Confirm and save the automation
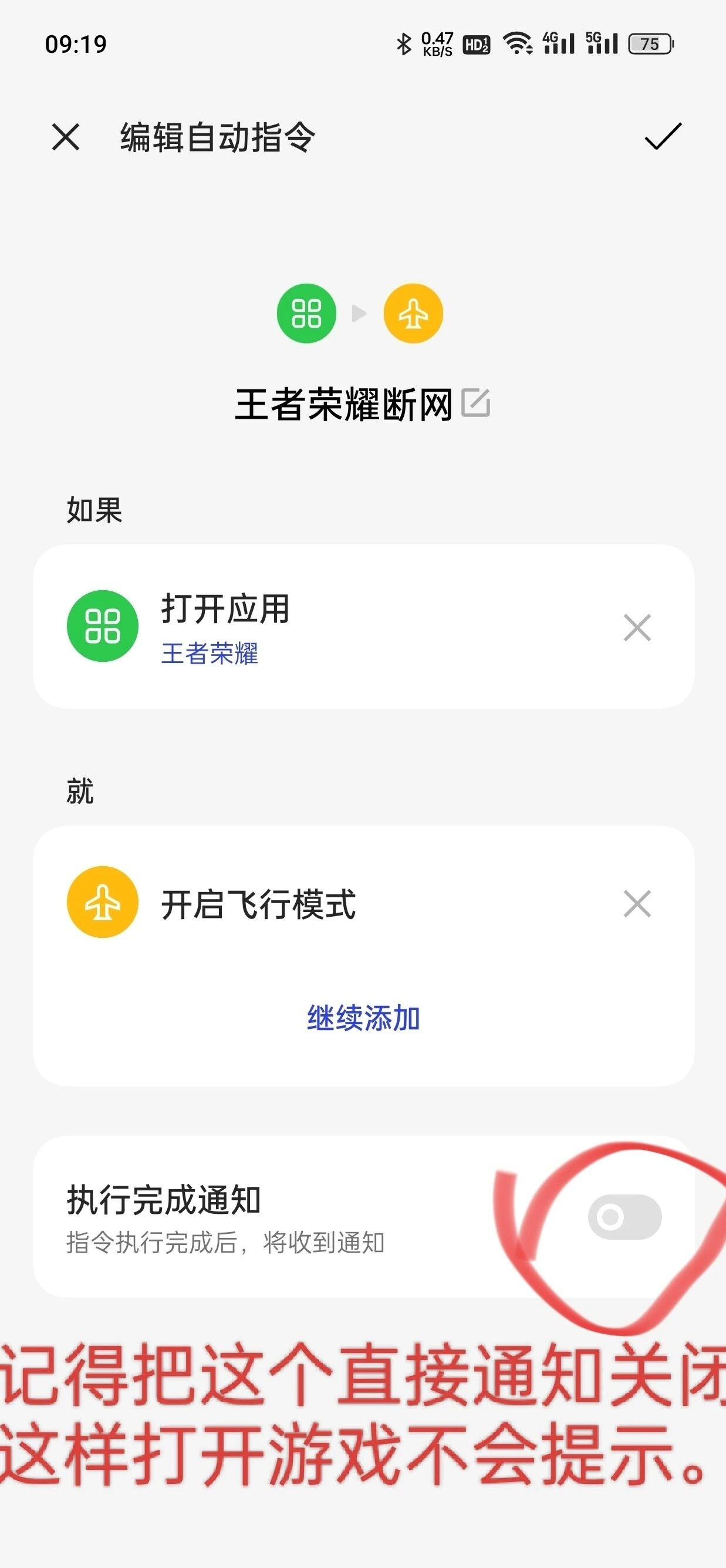Screen dimensions: 726x1568 [x=663, y=136]
